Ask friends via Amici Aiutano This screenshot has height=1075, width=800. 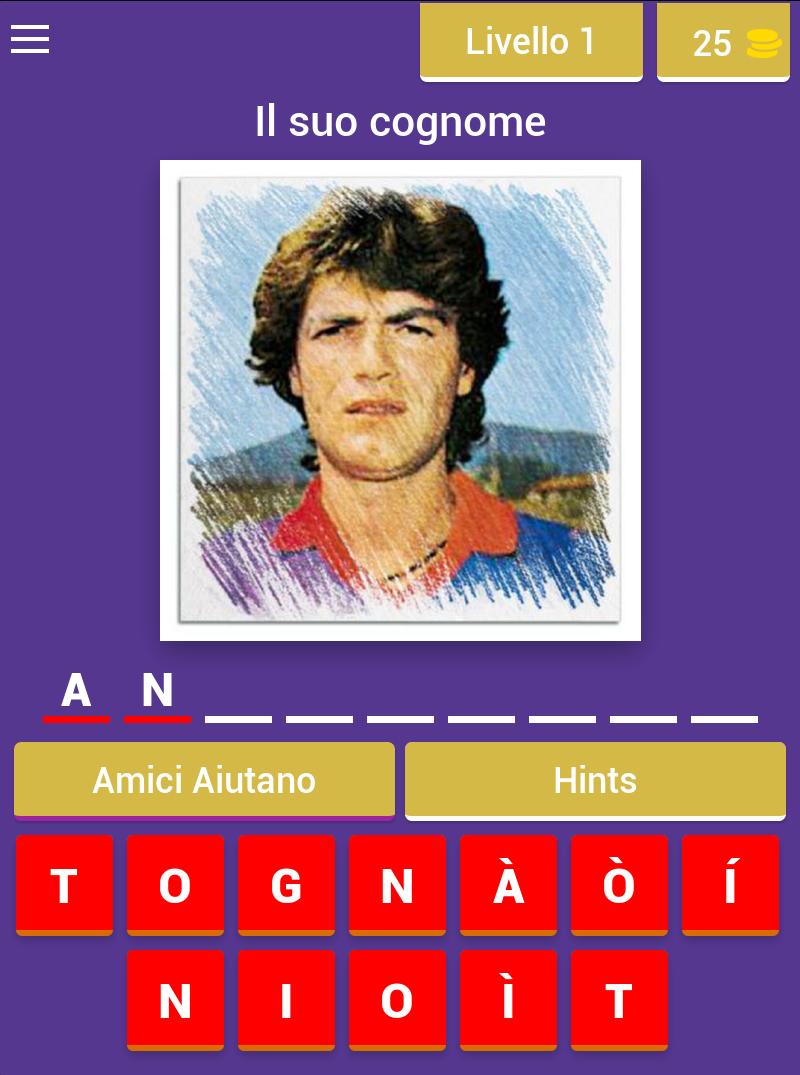click(x=204, y=780)
